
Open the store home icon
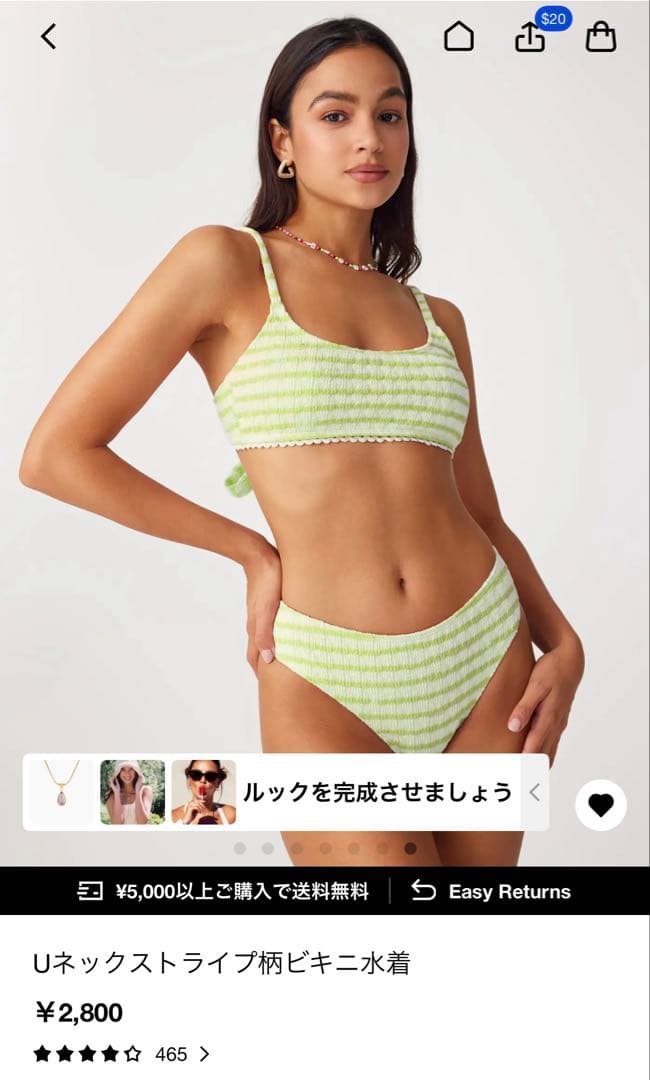[x=459, y=37]
